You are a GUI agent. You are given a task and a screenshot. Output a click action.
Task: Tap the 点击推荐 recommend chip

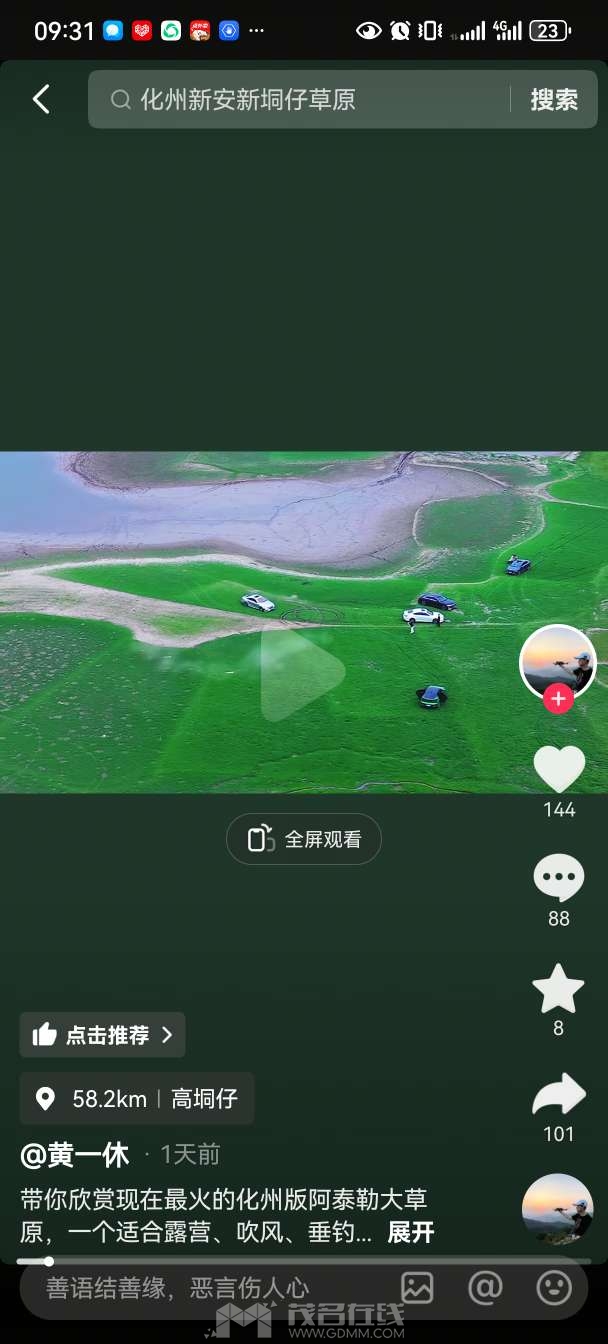coord(102,1035)
